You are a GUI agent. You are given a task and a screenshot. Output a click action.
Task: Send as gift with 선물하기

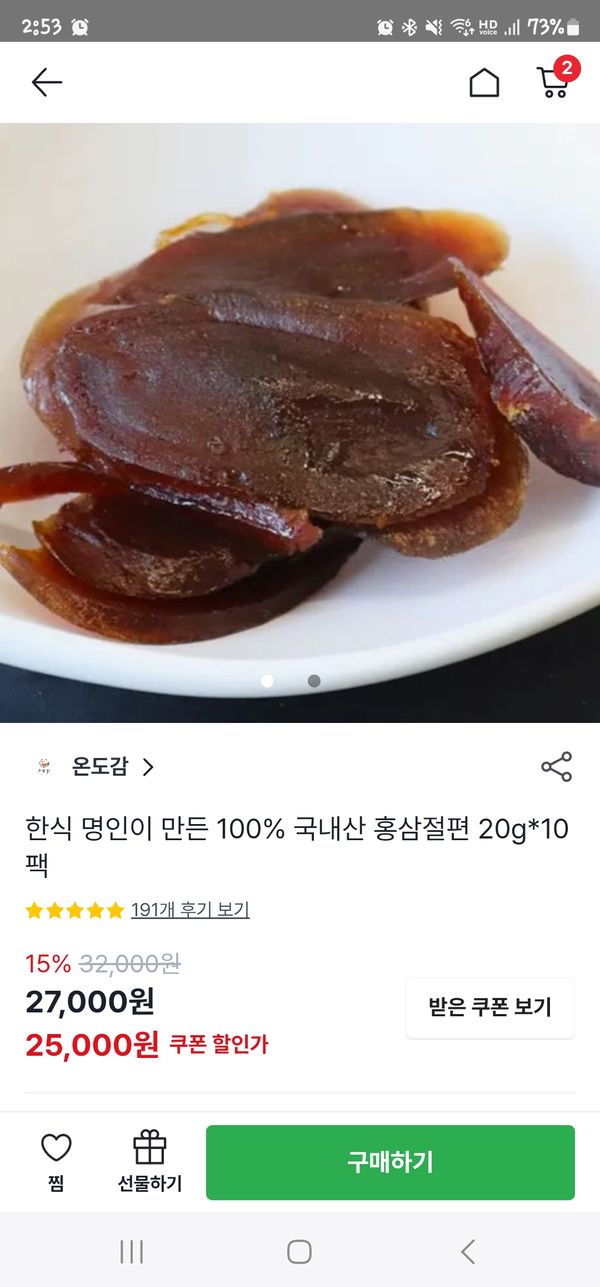[x=150, y=1160]
